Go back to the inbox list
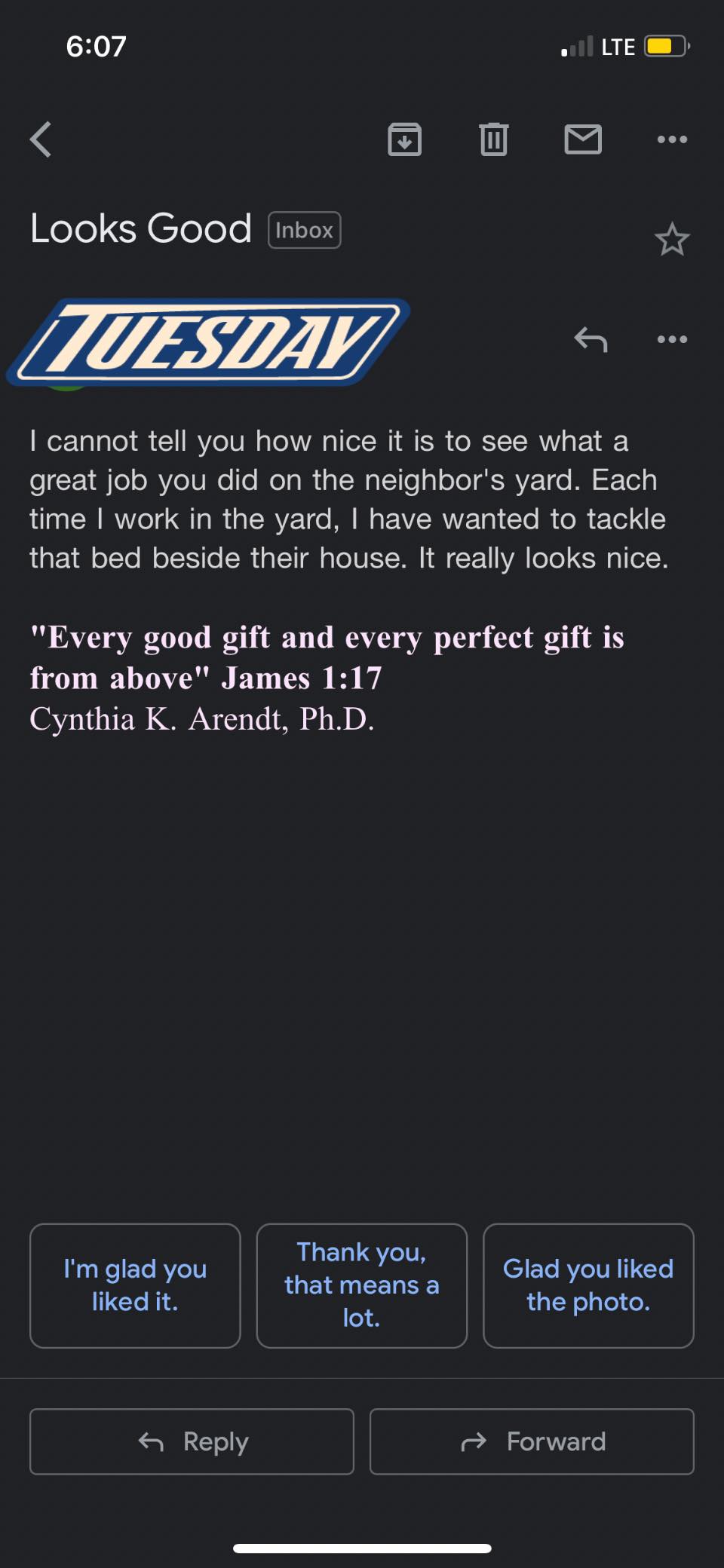This screenshot has height=1568, width=724. 41,139
